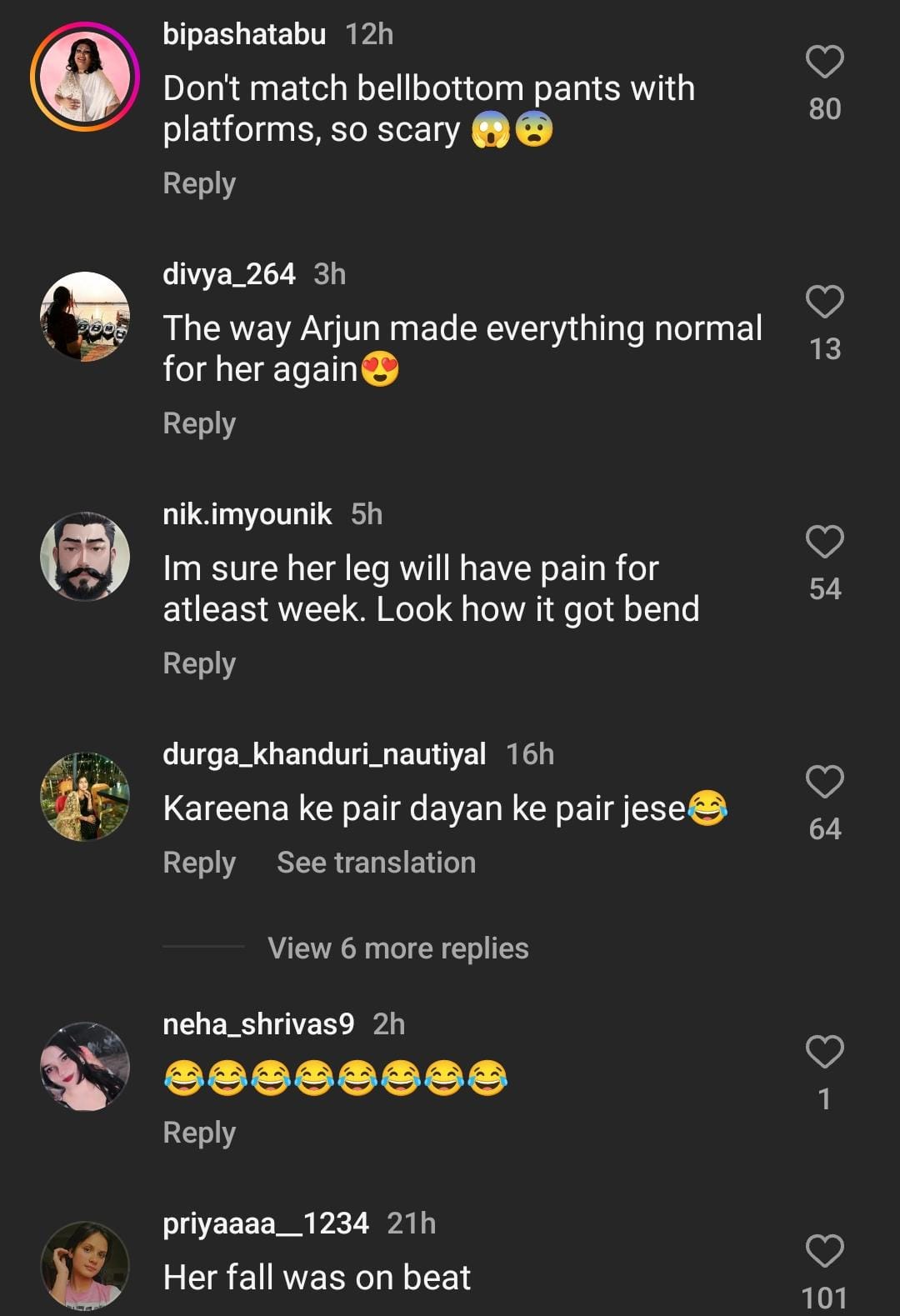Like priyaaaa__1234's comment about the fall

point(824,1251)
